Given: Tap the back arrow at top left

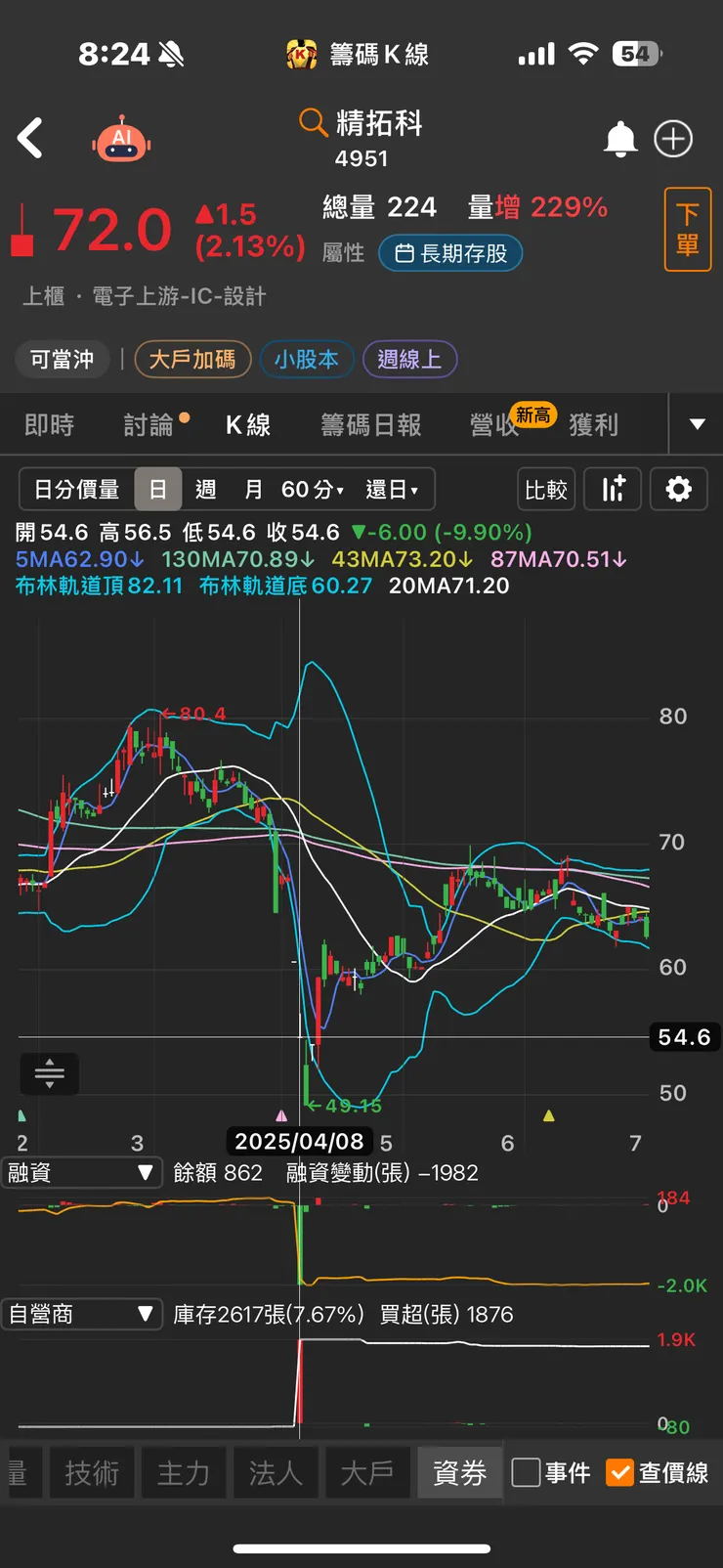Looking at the screenshot, I should tap(30, 138).
